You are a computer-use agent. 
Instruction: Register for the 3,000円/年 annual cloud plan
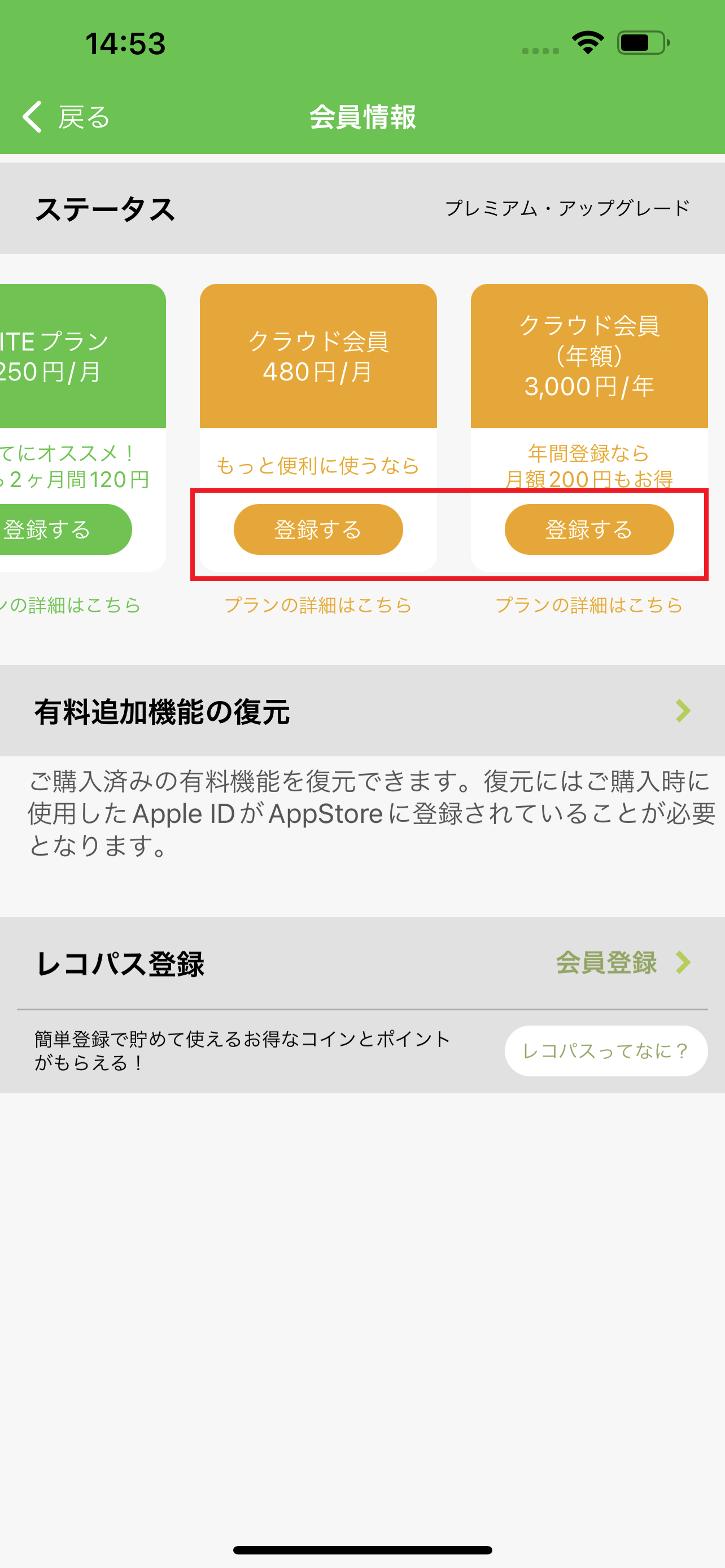(x=589, y=529)
